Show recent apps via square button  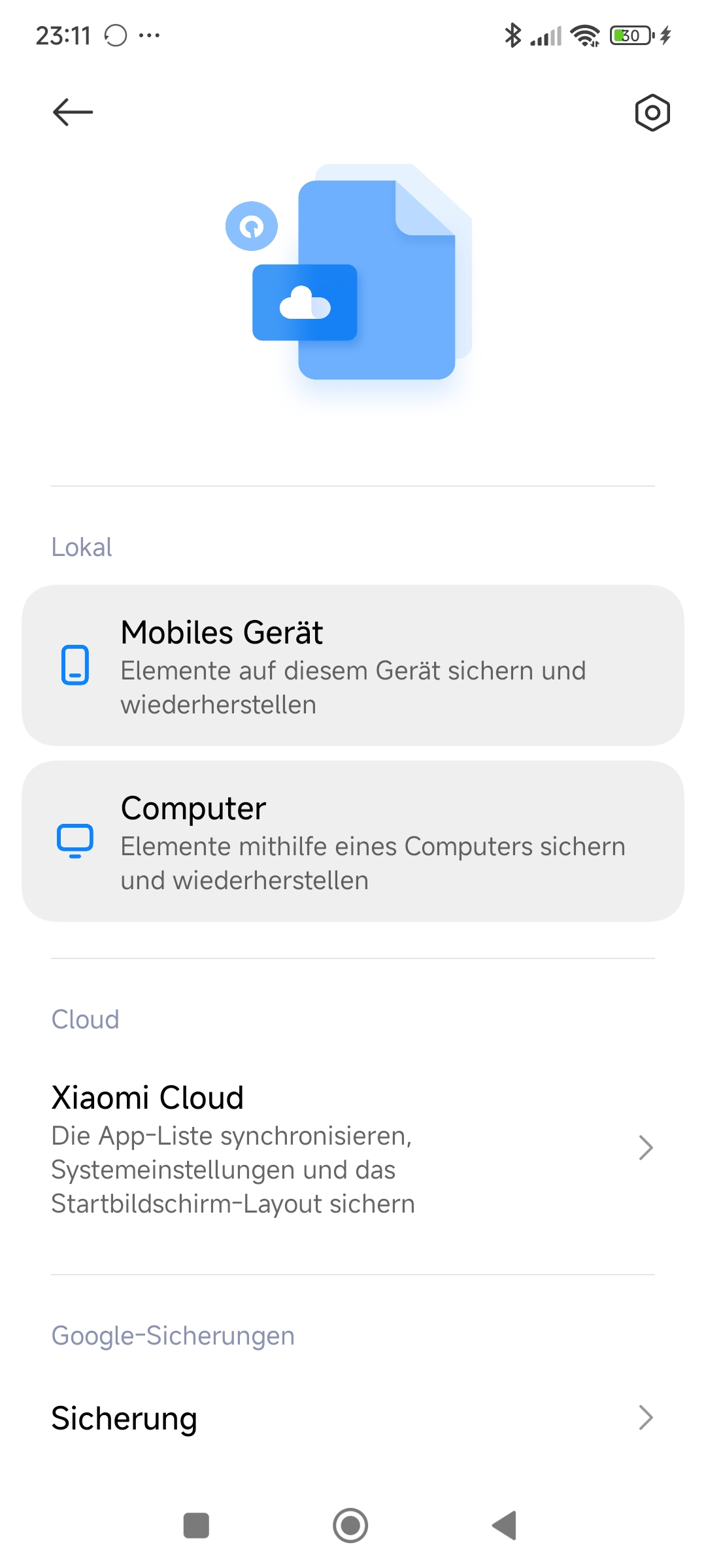(196, 1526)
